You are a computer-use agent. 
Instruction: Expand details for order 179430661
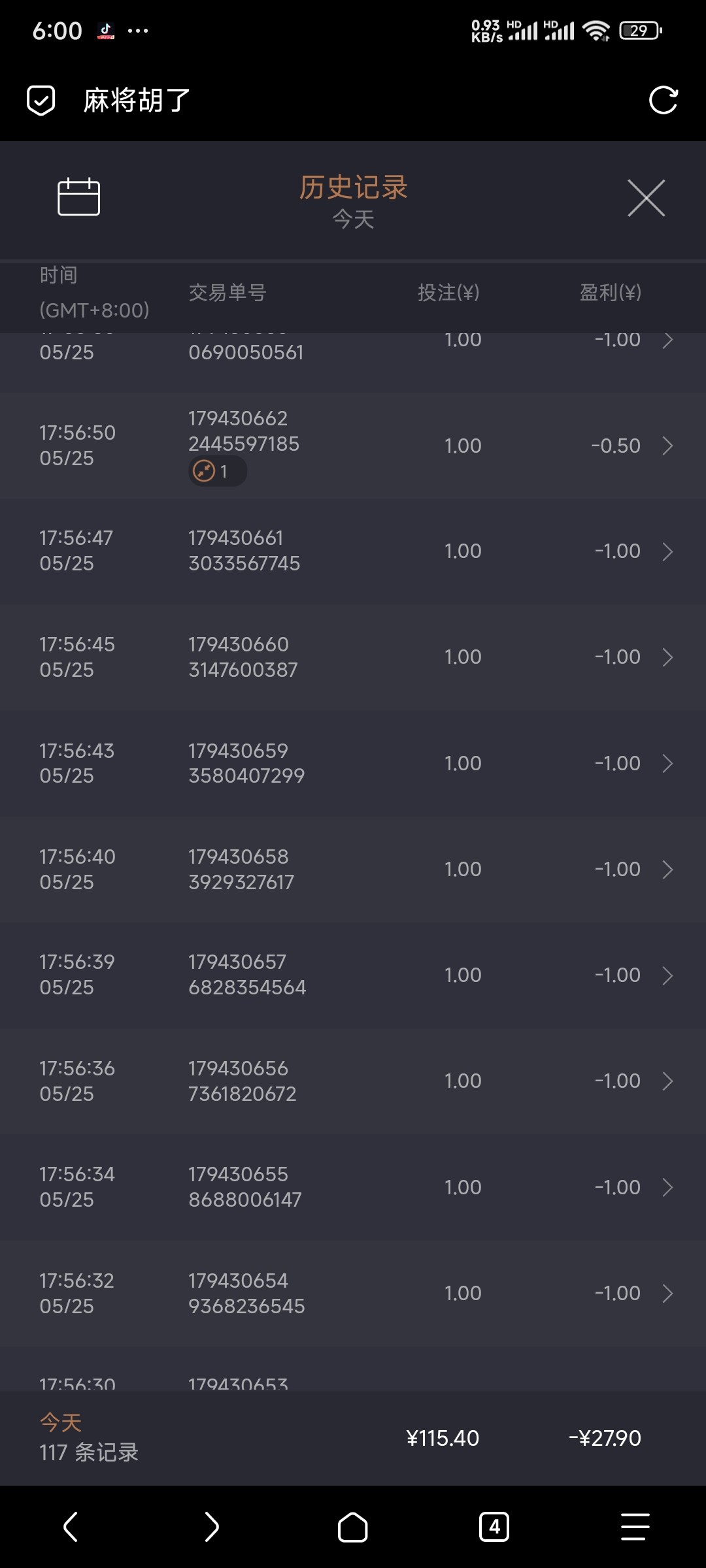tap(668, 551)
